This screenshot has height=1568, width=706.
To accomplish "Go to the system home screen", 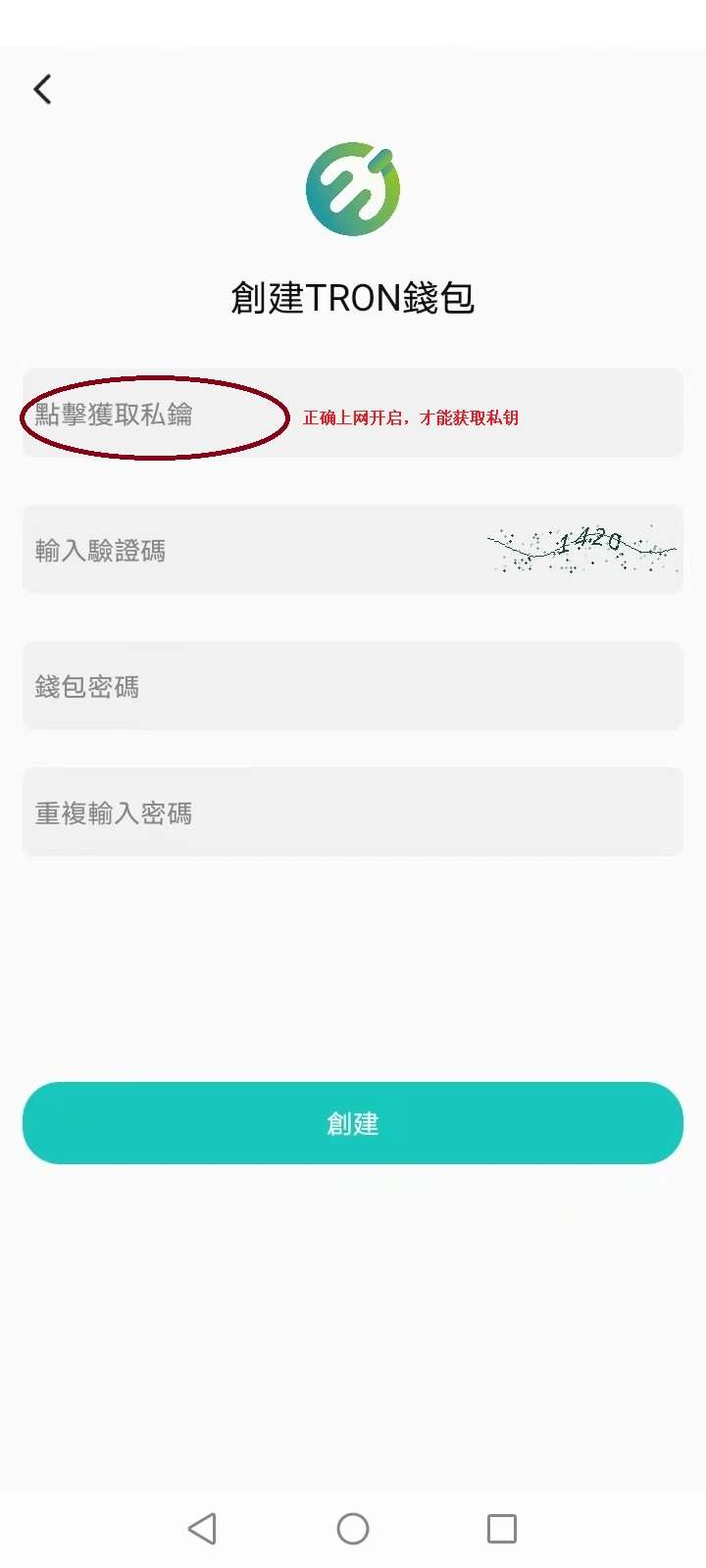I will point(352,1529).
